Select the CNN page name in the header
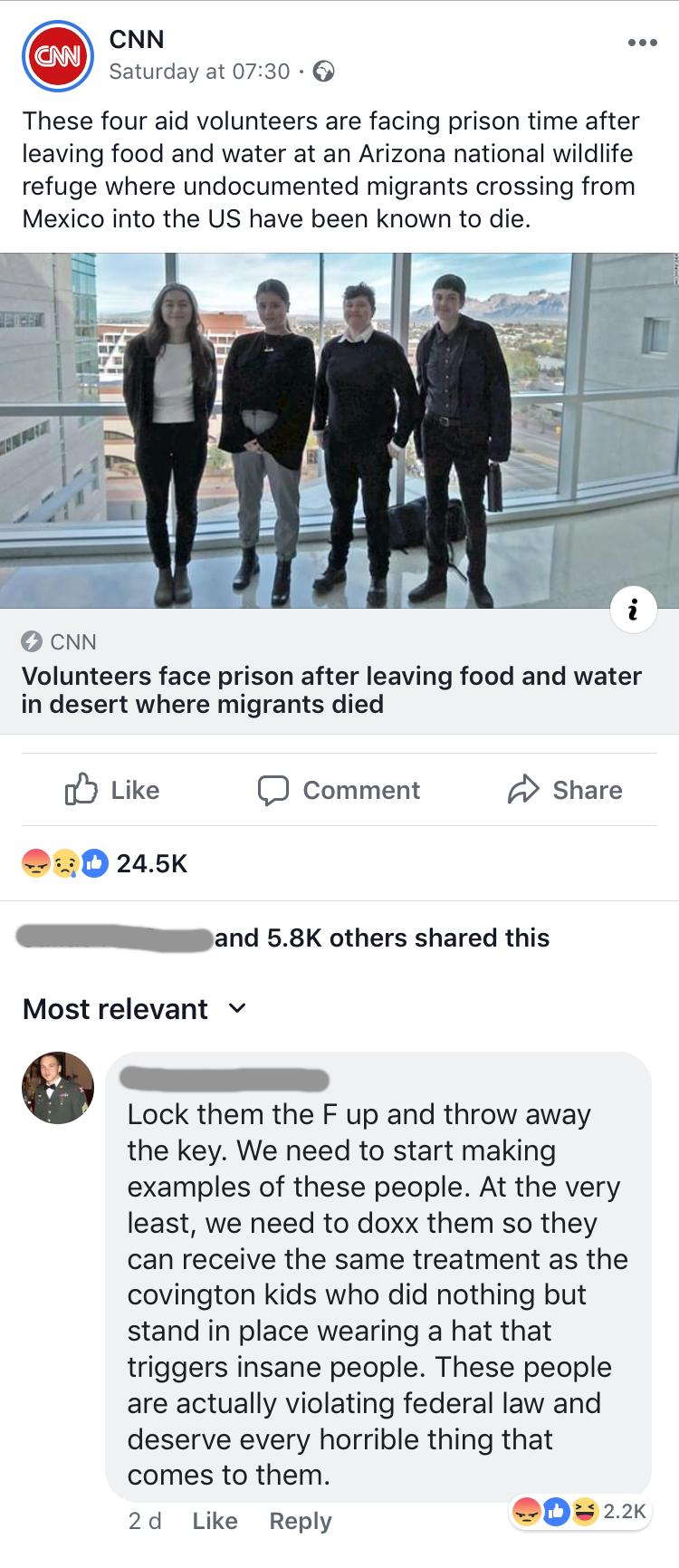The width and height of the screenshot is (679, 1568). pyautogui.click(x=136, y=40)
